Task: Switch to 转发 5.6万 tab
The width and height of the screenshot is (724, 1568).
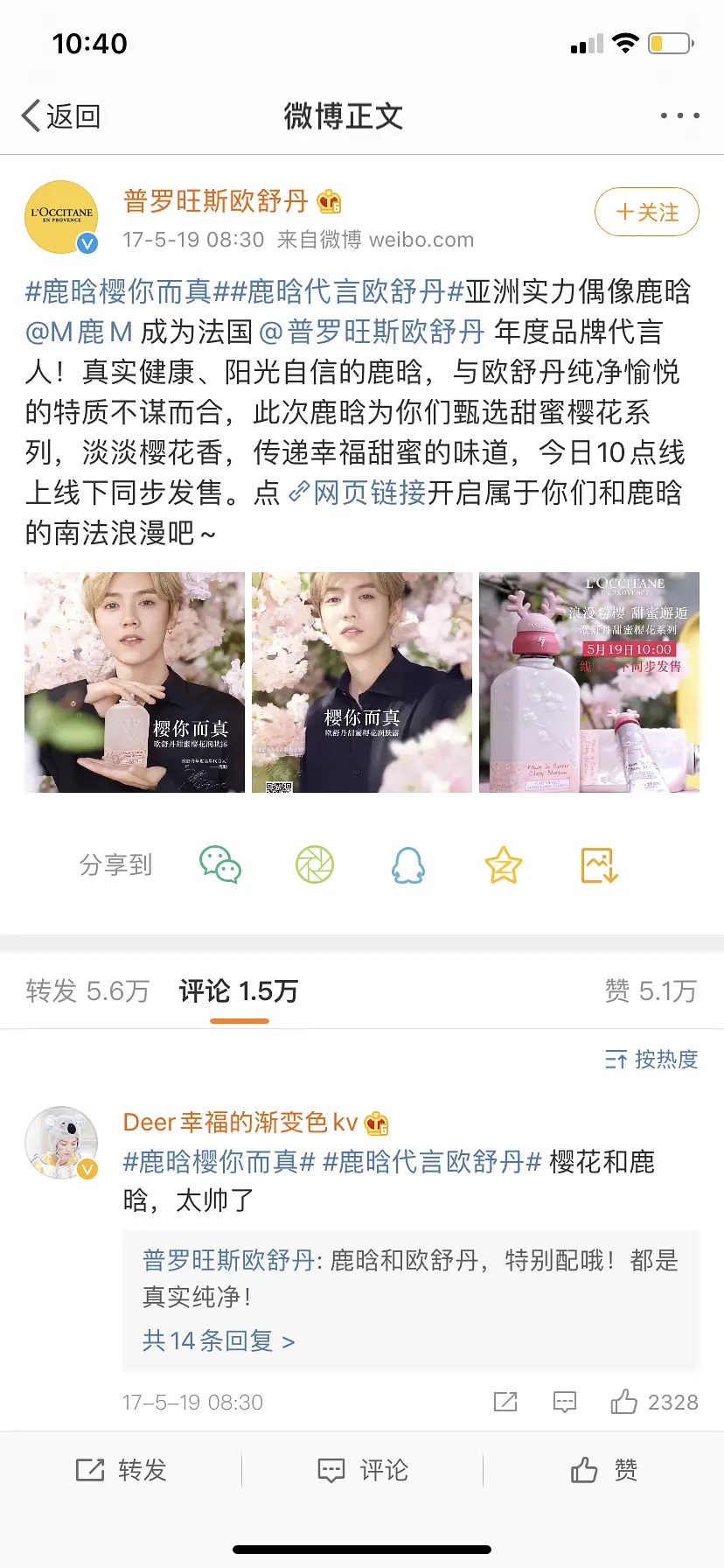Action: (x=87, y=991)
